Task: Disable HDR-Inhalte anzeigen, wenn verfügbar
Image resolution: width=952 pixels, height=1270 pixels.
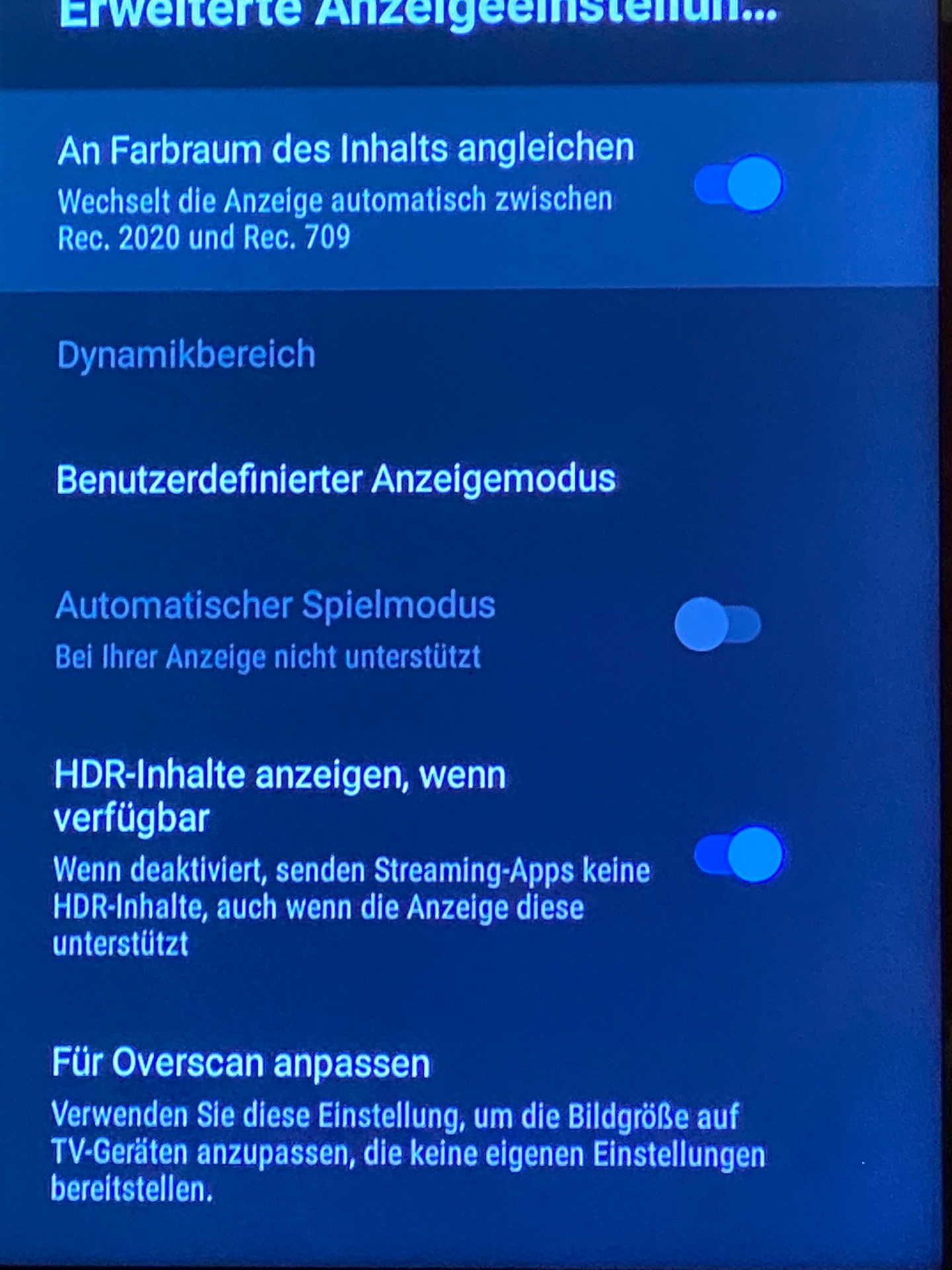Action: tap(738, 855)
